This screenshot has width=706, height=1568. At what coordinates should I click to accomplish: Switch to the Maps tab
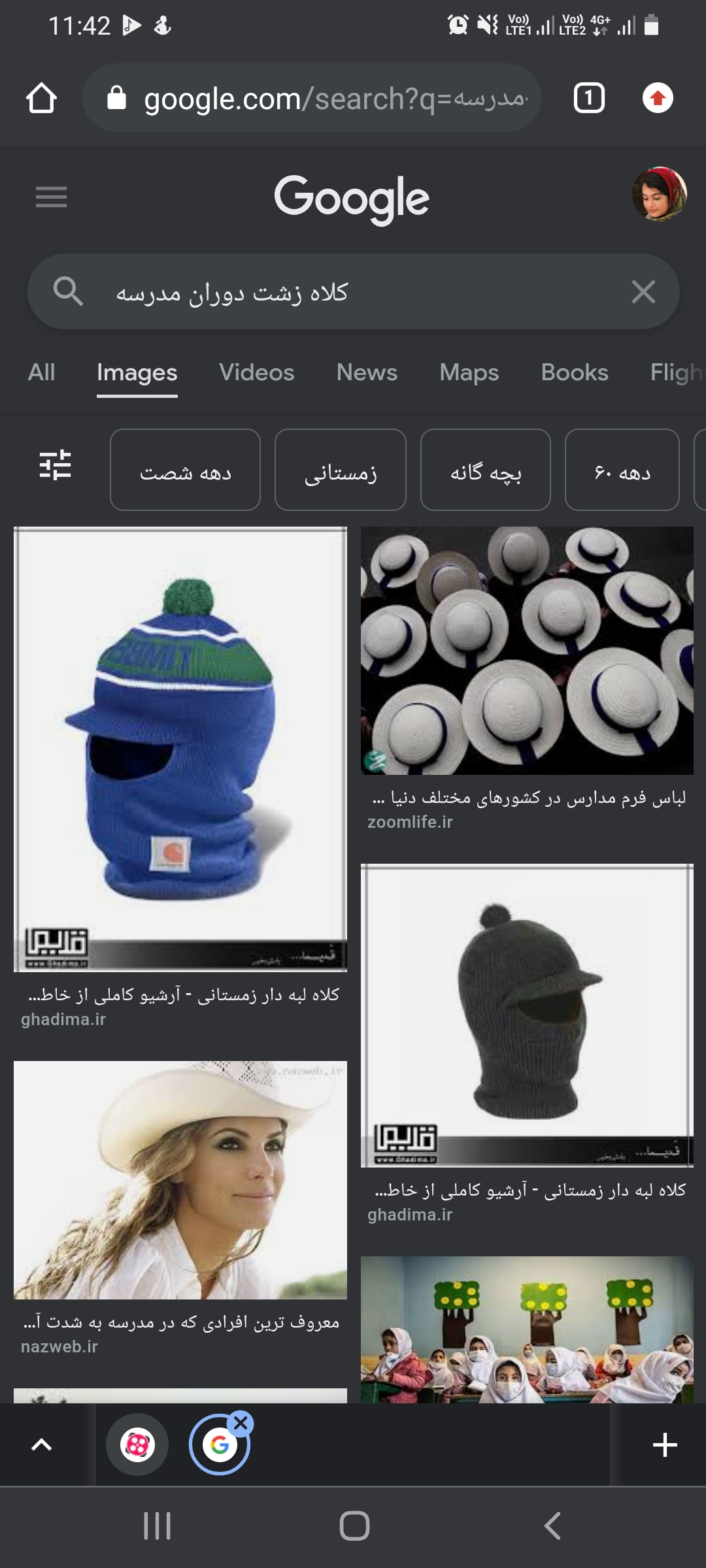pyautogui.click(x=469, y=372)
